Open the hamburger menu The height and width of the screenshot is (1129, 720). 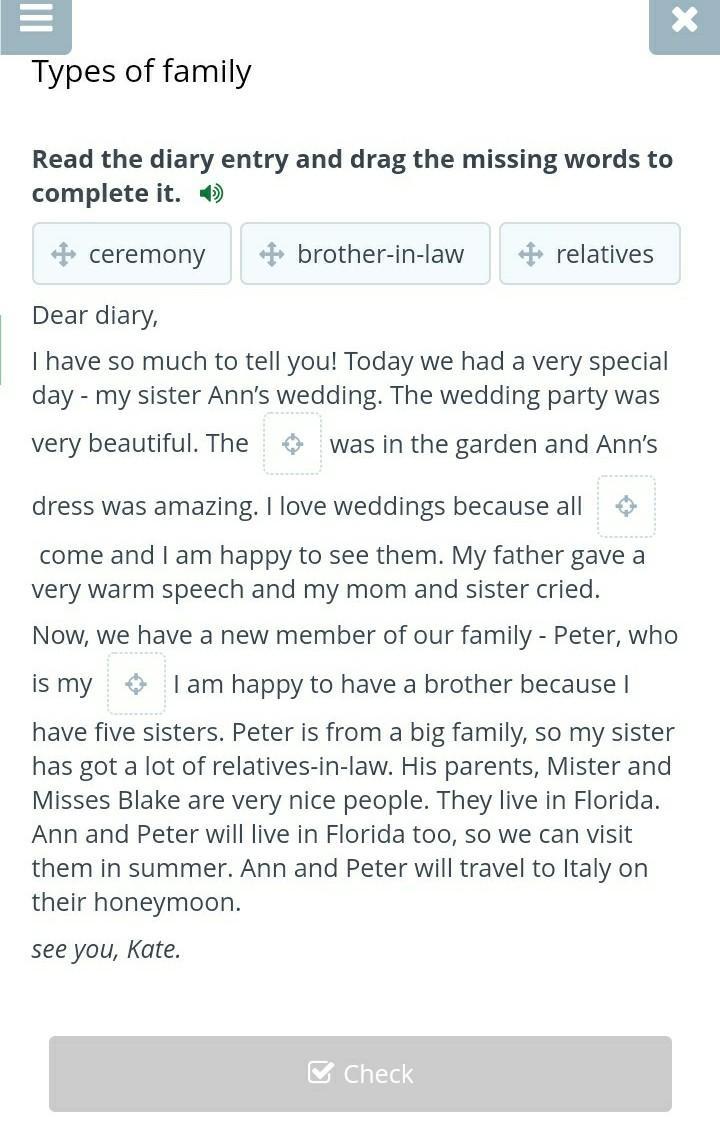point(36,22)
